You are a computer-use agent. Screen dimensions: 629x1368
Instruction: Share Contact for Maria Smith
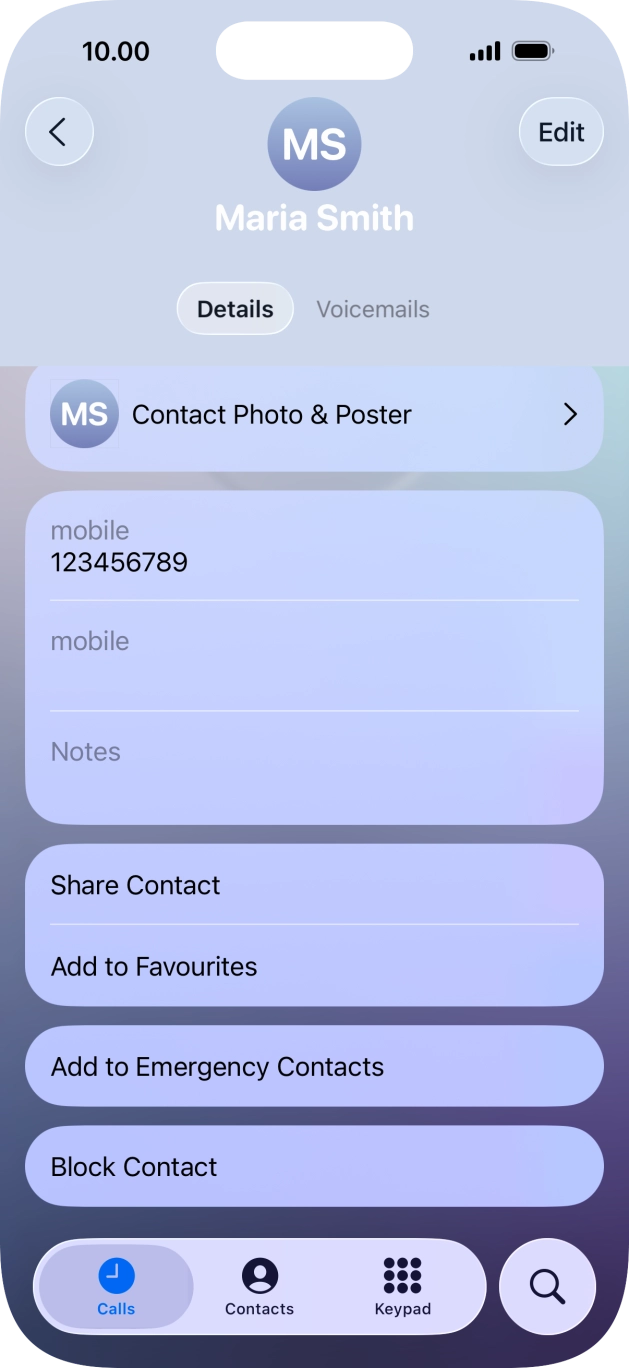tap(314, 885)
